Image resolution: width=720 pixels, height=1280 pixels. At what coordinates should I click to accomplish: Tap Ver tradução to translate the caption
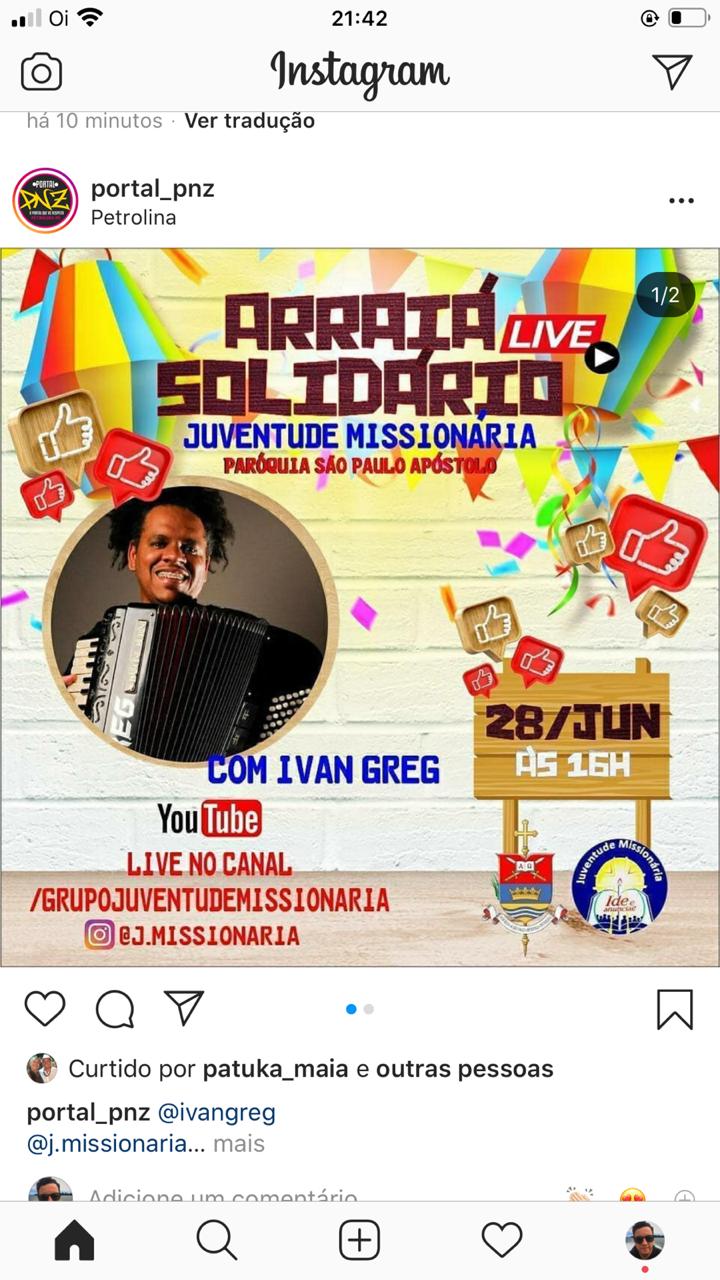pyautogui.click(x=250, y=121)
